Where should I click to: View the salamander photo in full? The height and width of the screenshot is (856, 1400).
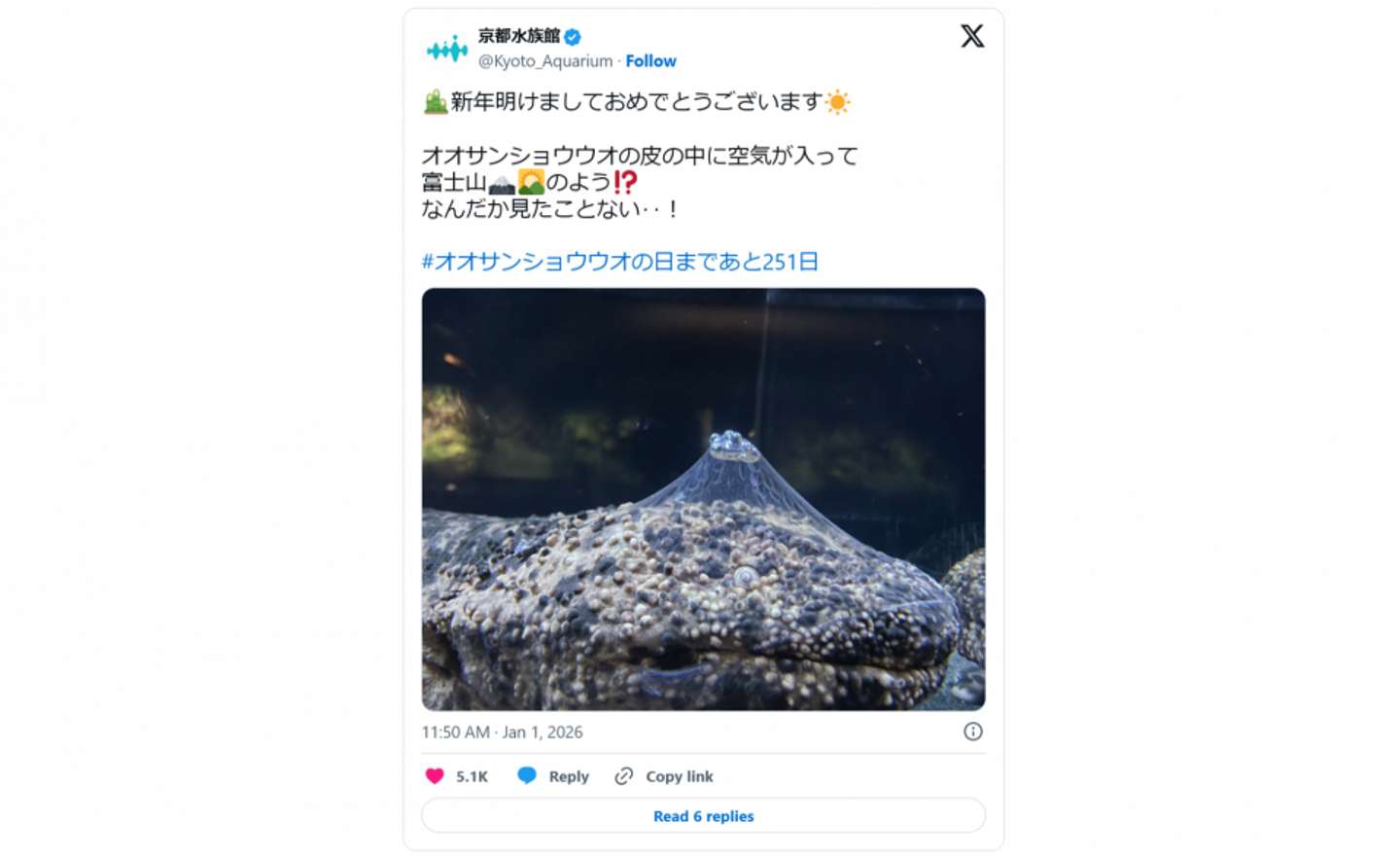click(x=703, y=499)
